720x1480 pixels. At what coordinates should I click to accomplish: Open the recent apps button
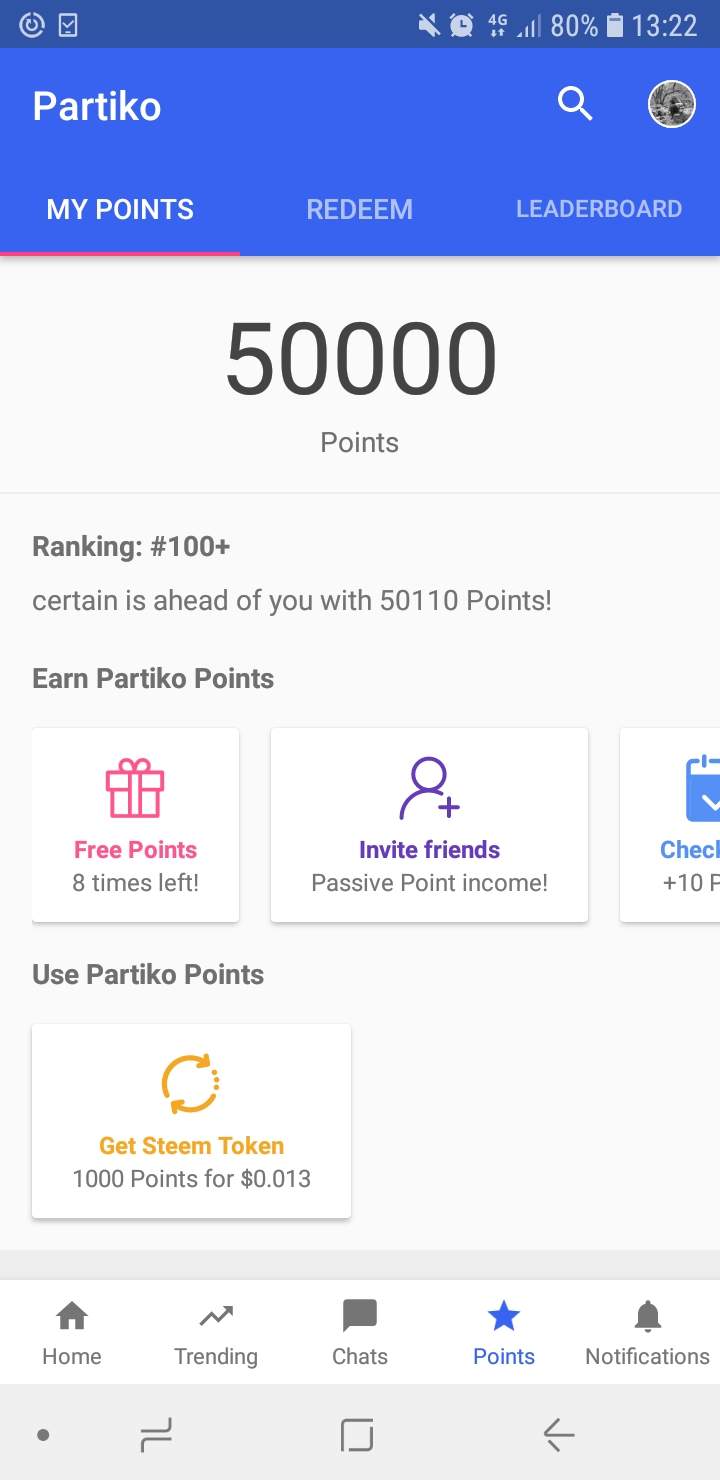(156, 1436)
